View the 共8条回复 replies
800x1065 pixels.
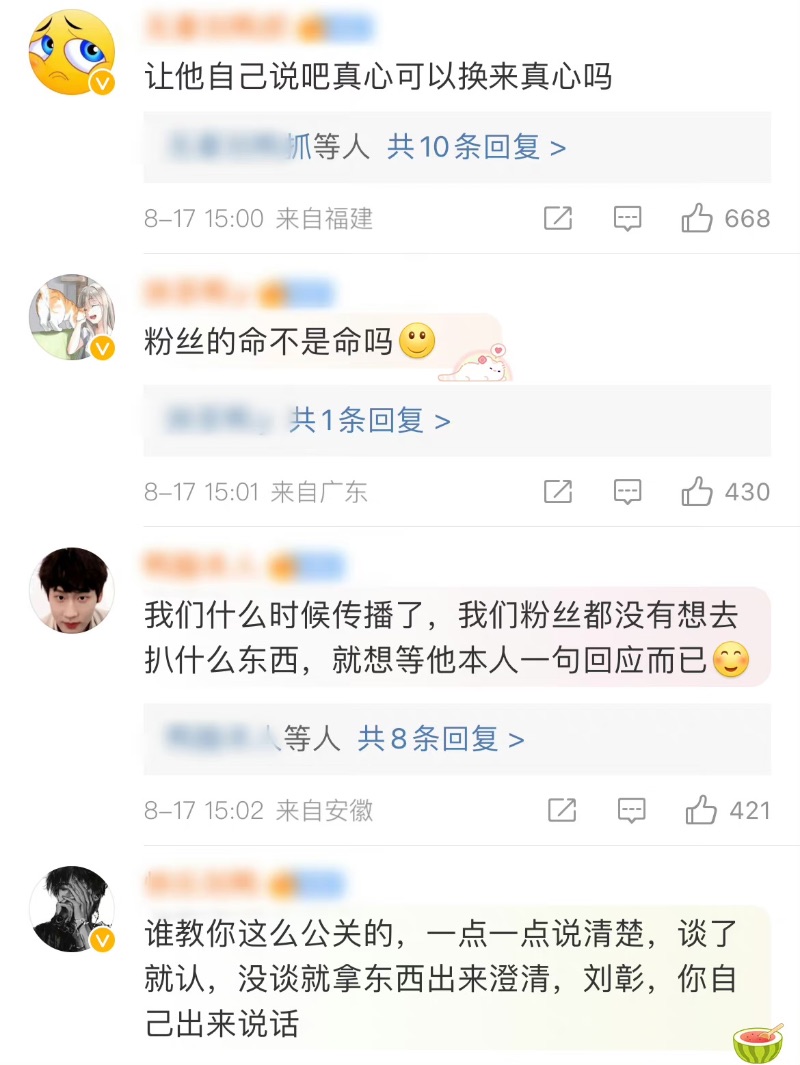click(441, 740)
